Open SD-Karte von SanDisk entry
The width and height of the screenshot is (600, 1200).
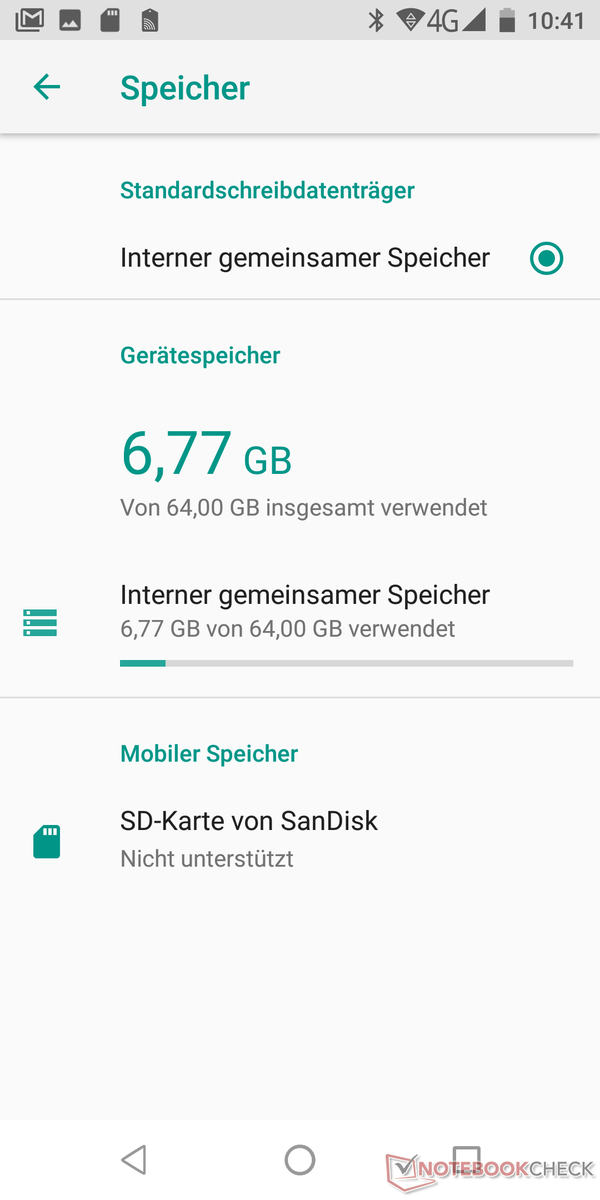(250, 839)
